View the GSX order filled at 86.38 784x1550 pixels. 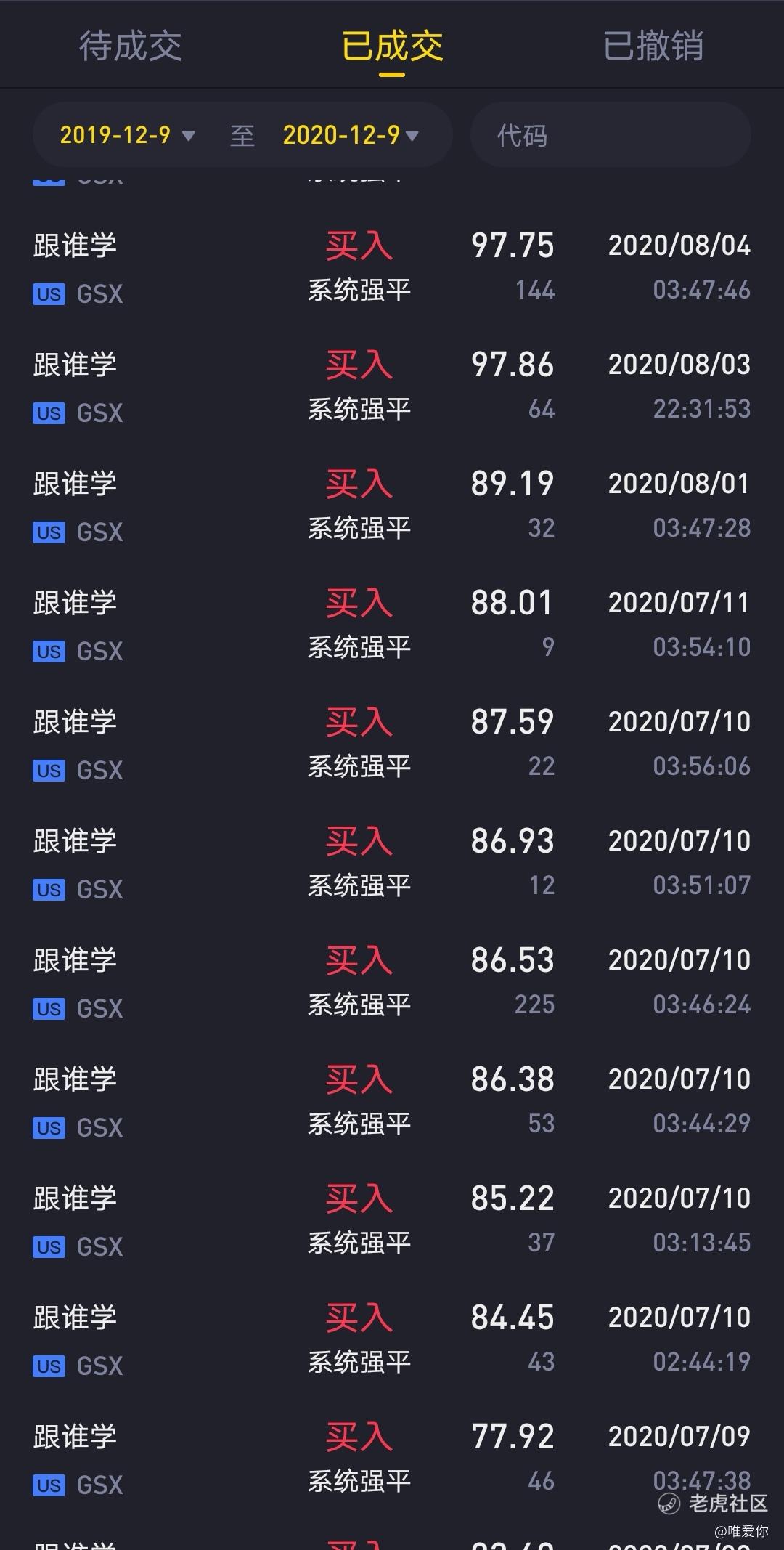tap(392, 1102)
